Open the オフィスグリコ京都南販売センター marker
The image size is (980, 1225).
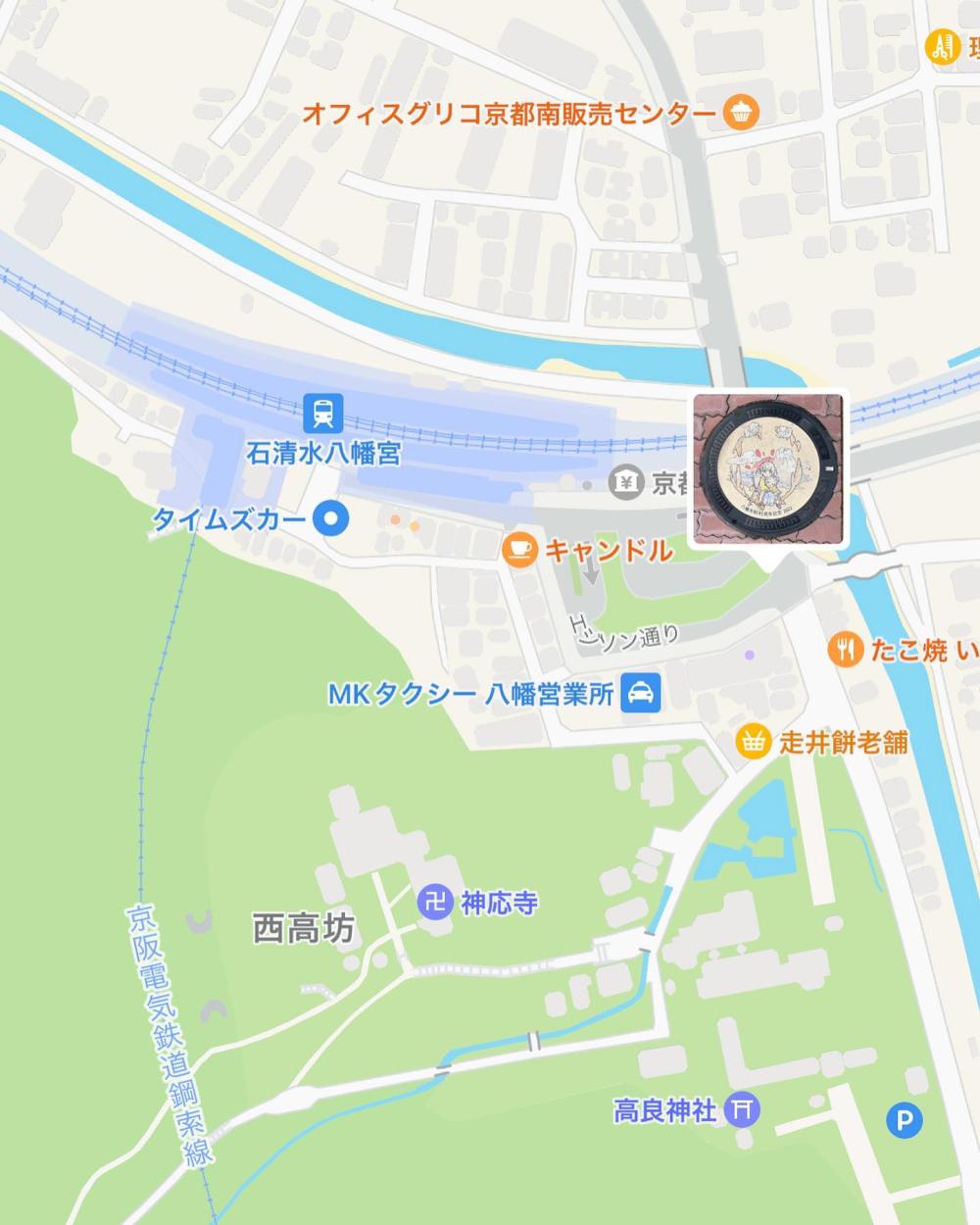[741, 114]
